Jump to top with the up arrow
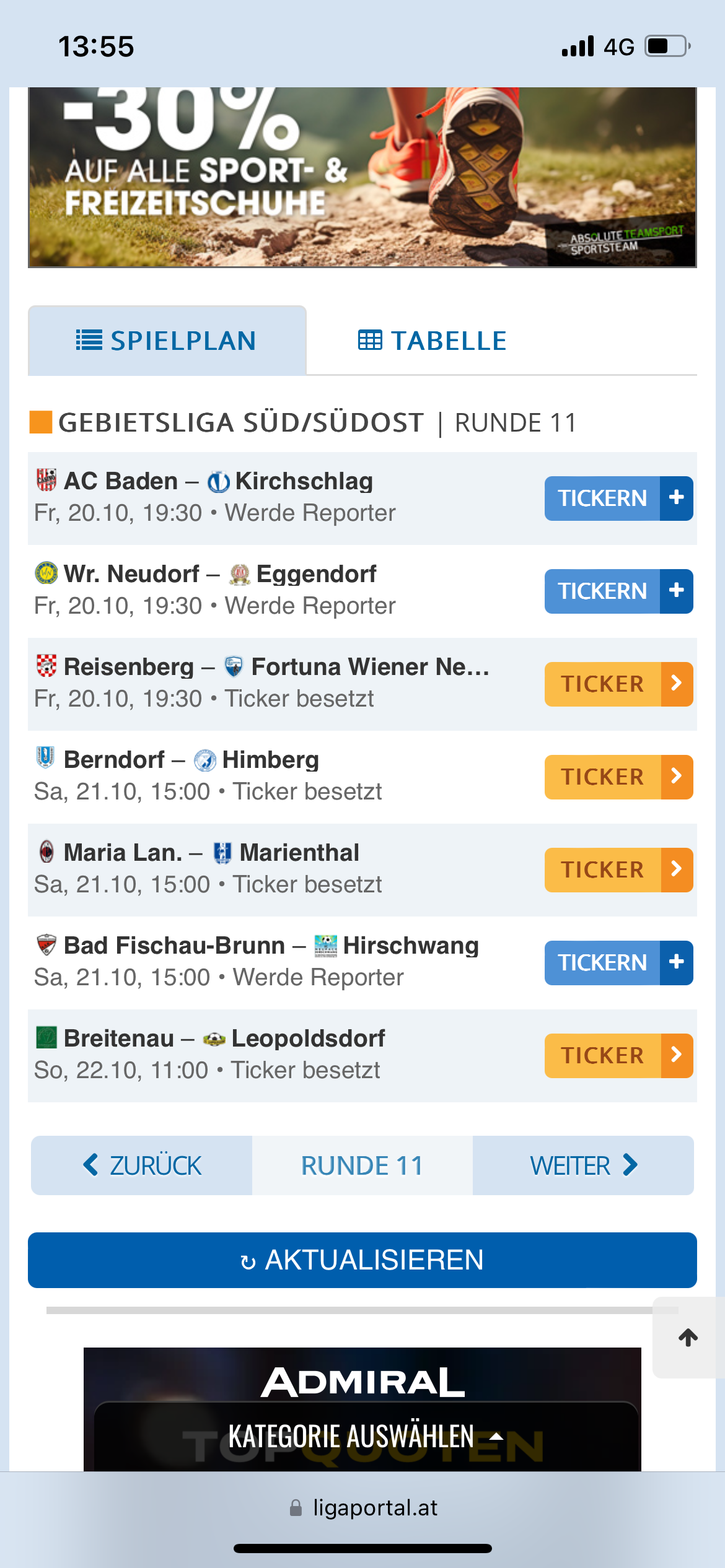The image size is (725, 1568). [x=688, y=1338]
